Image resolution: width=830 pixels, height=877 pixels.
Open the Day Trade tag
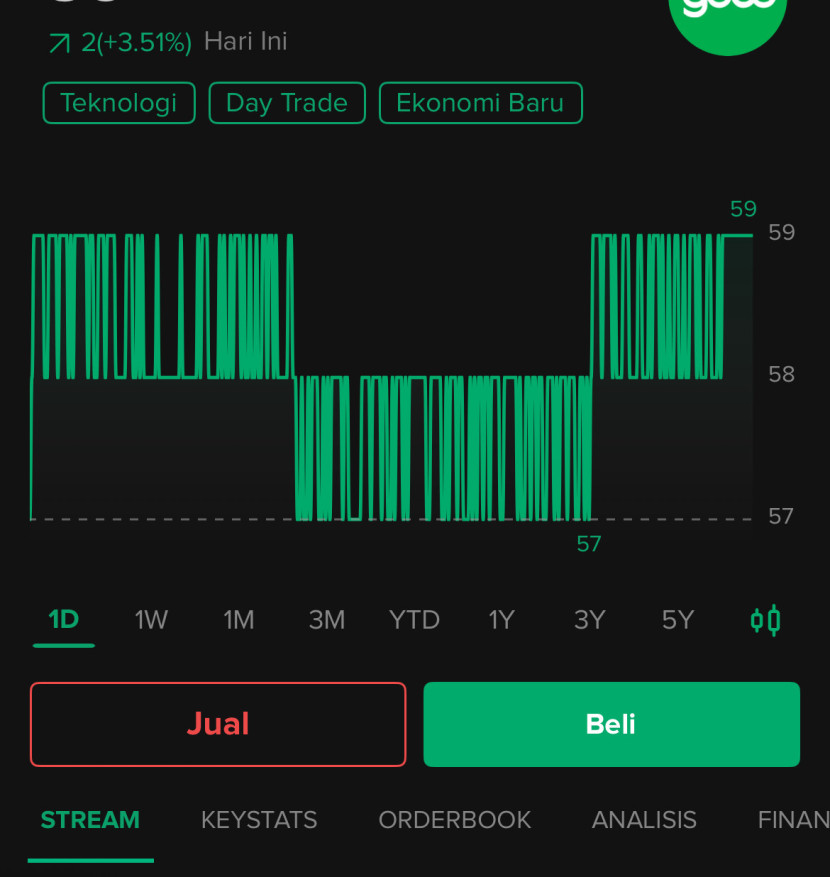(x=287, y=103)
